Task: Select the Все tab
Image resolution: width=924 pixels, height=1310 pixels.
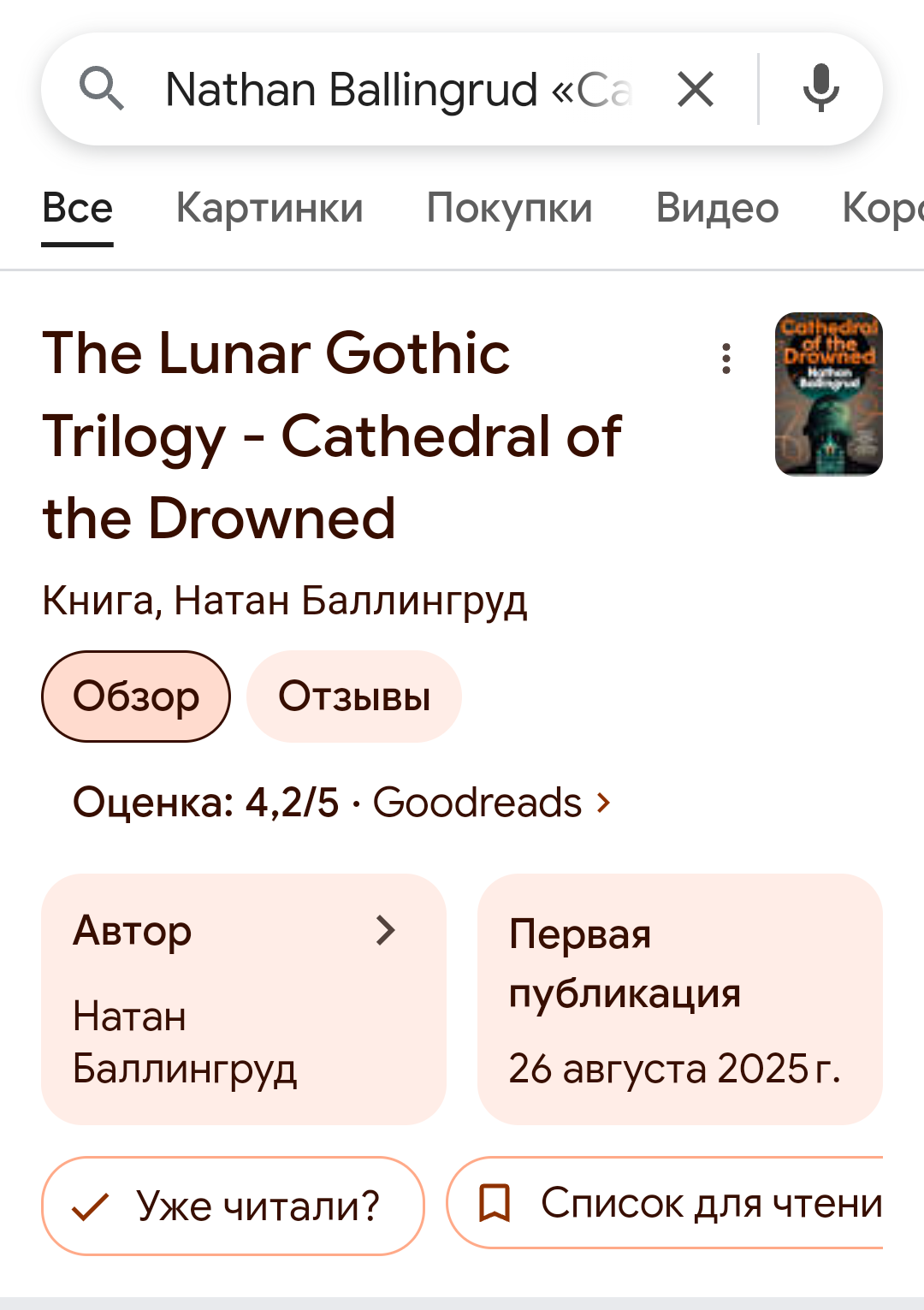Action: click(x=78, y=208)
